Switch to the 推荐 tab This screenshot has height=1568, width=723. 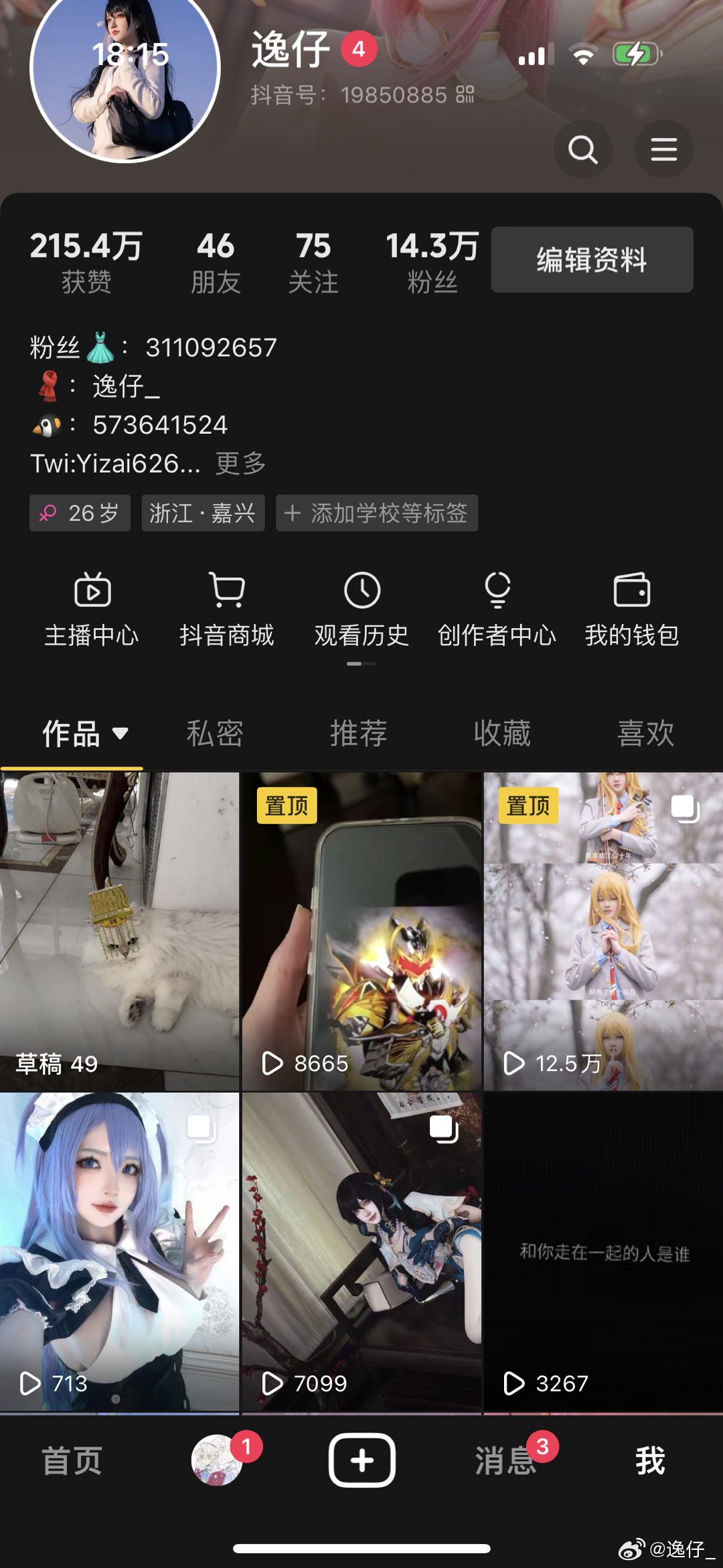pyautogui.click(x=359, y=734)
